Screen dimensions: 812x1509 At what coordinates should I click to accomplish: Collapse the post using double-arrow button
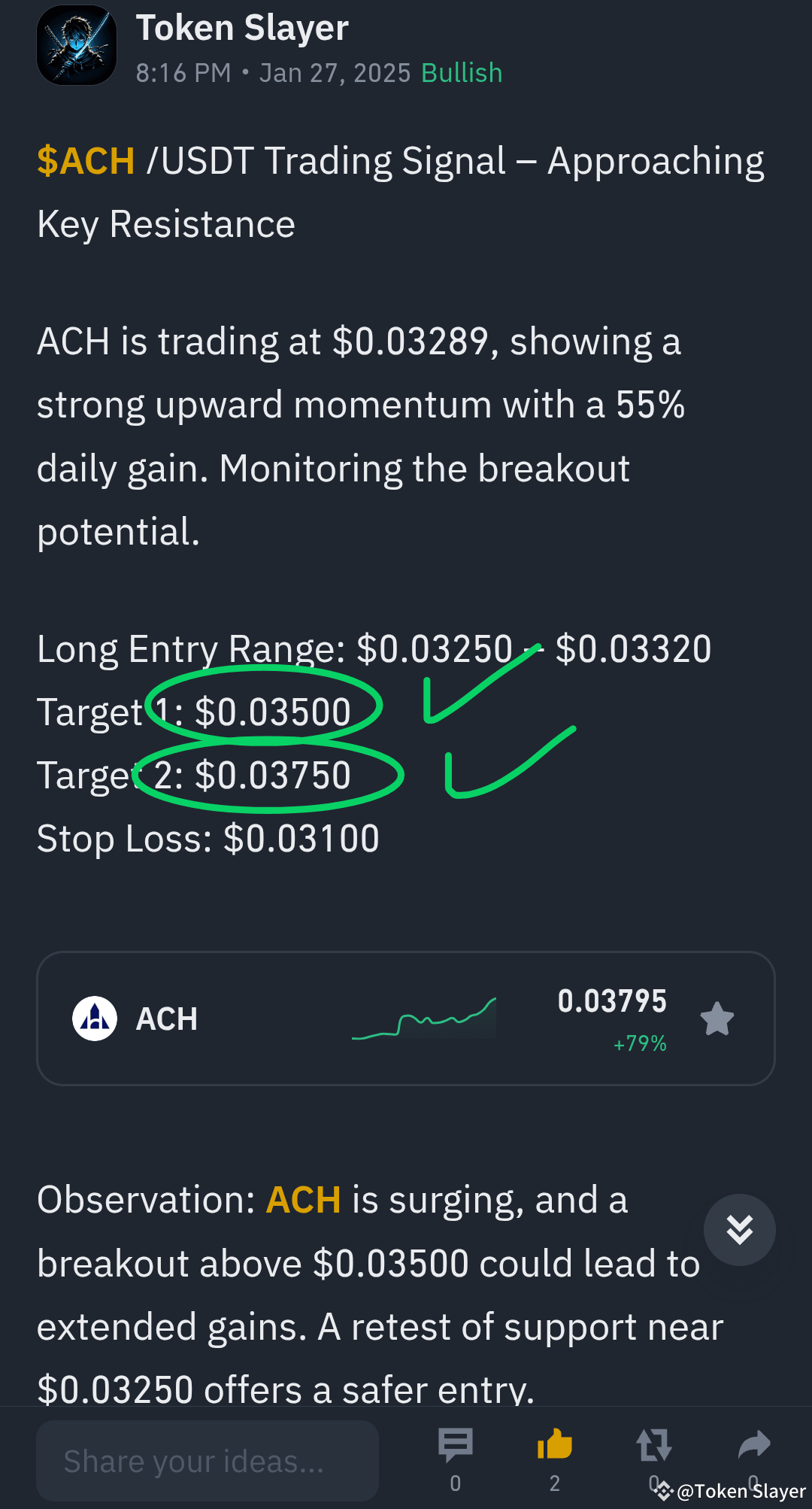point(740,1229)
